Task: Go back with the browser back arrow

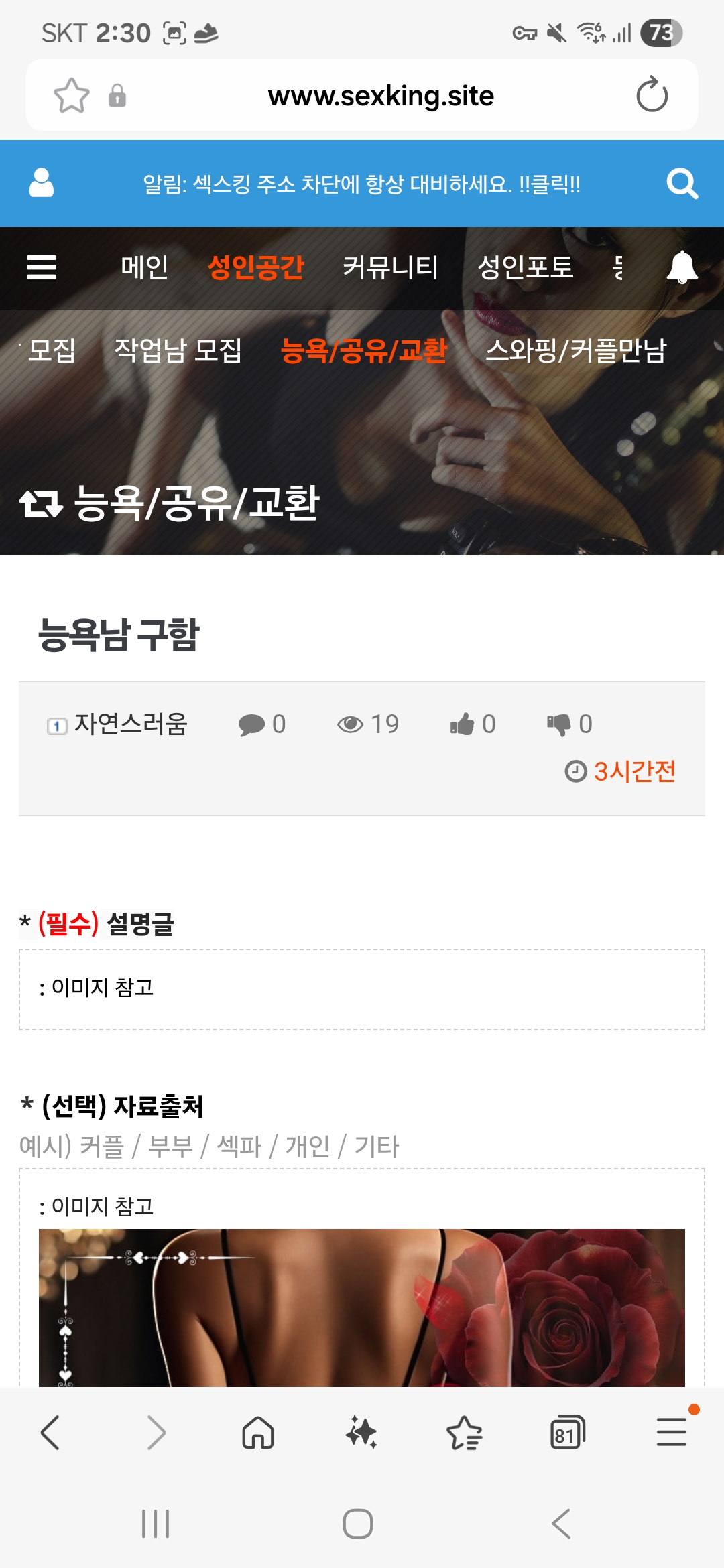Action: tap(50, 1433)
